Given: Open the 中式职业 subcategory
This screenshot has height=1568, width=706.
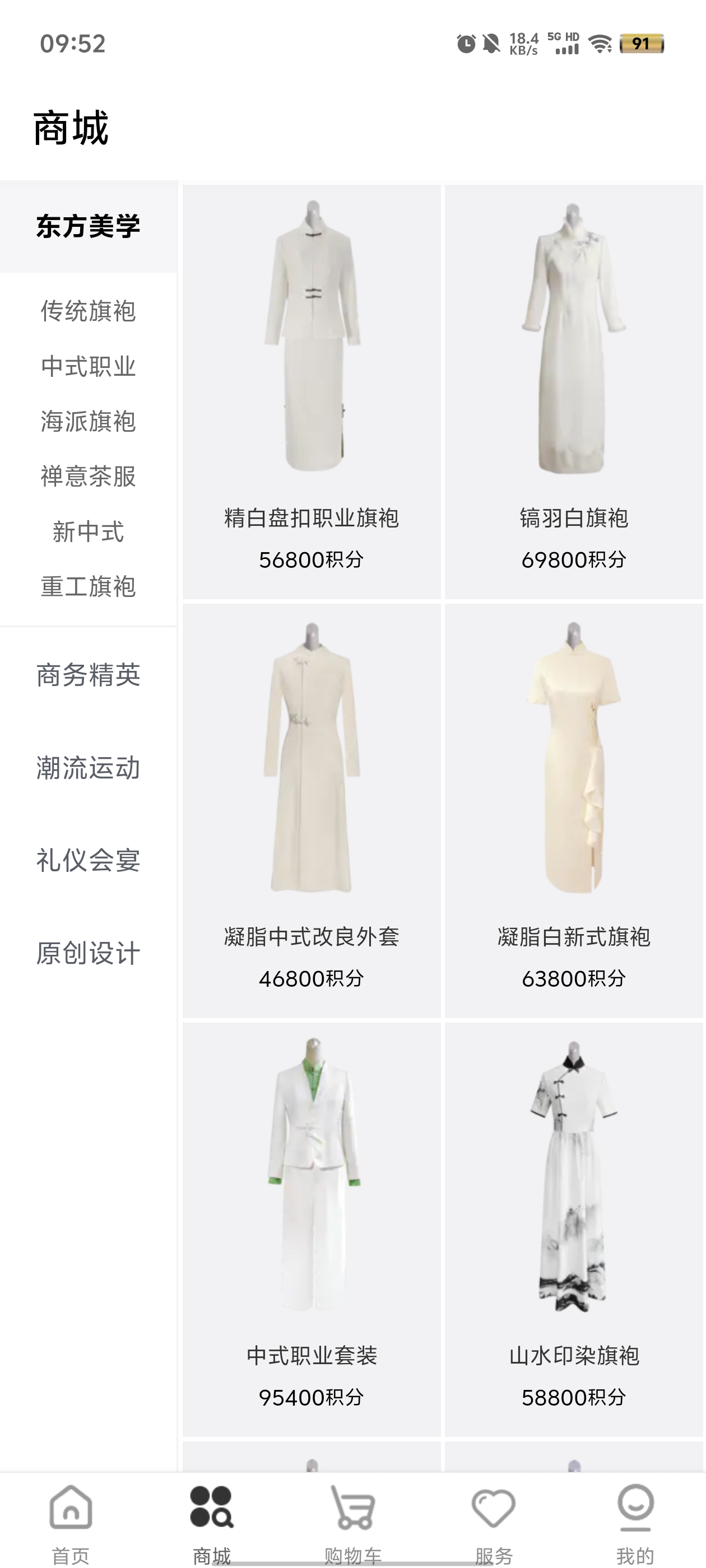Looking at the screenshot, I should coord(89,366).
